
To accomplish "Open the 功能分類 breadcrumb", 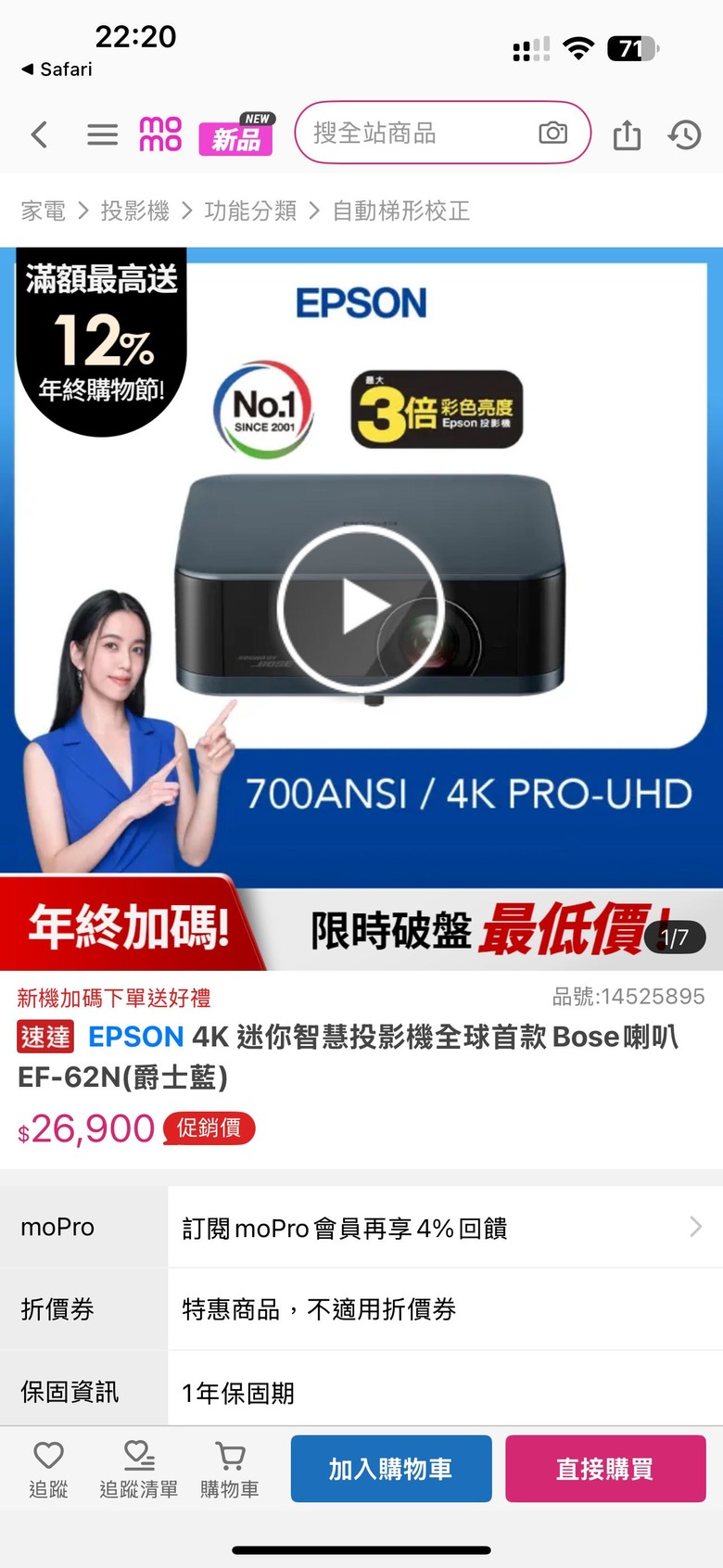I will (250, 211).
